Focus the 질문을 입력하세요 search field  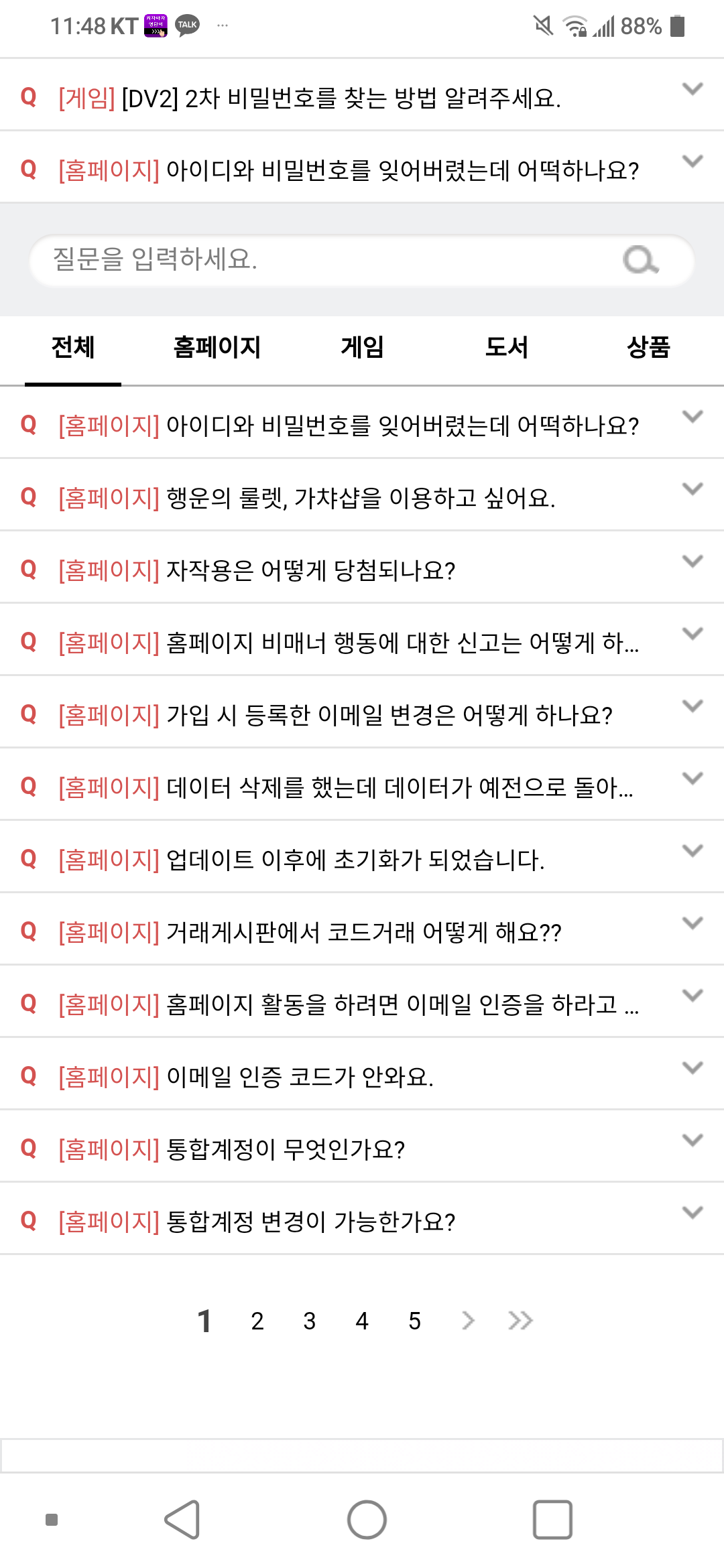[361, 260]
